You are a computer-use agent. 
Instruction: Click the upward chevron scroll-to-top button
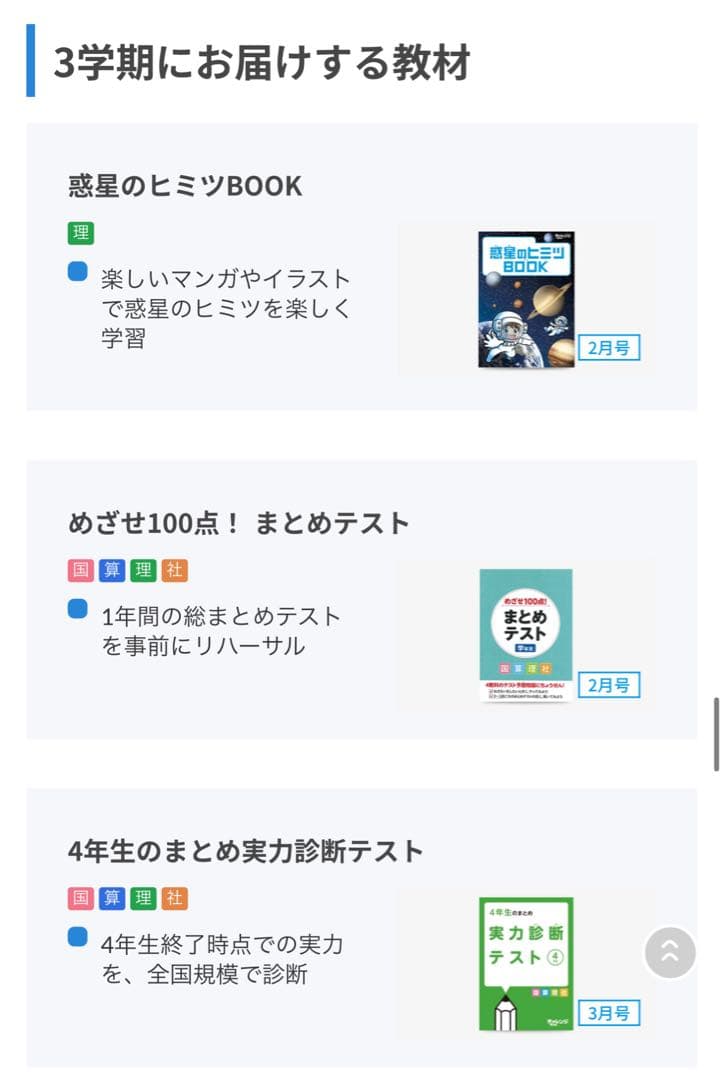tap(668, 953)
